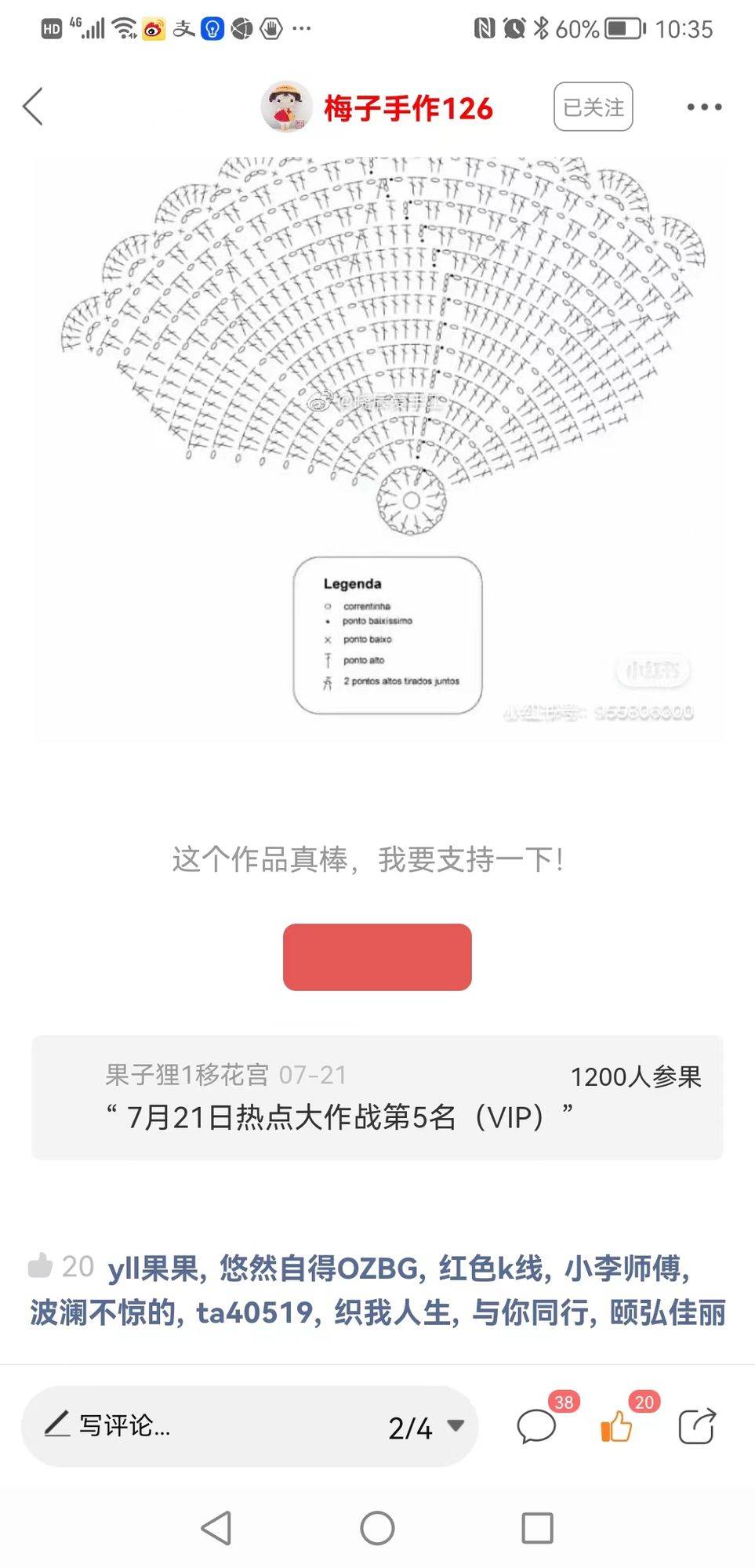
Task: Open 悠然自得OZBG's profile link
Action: click(319, 1268)
